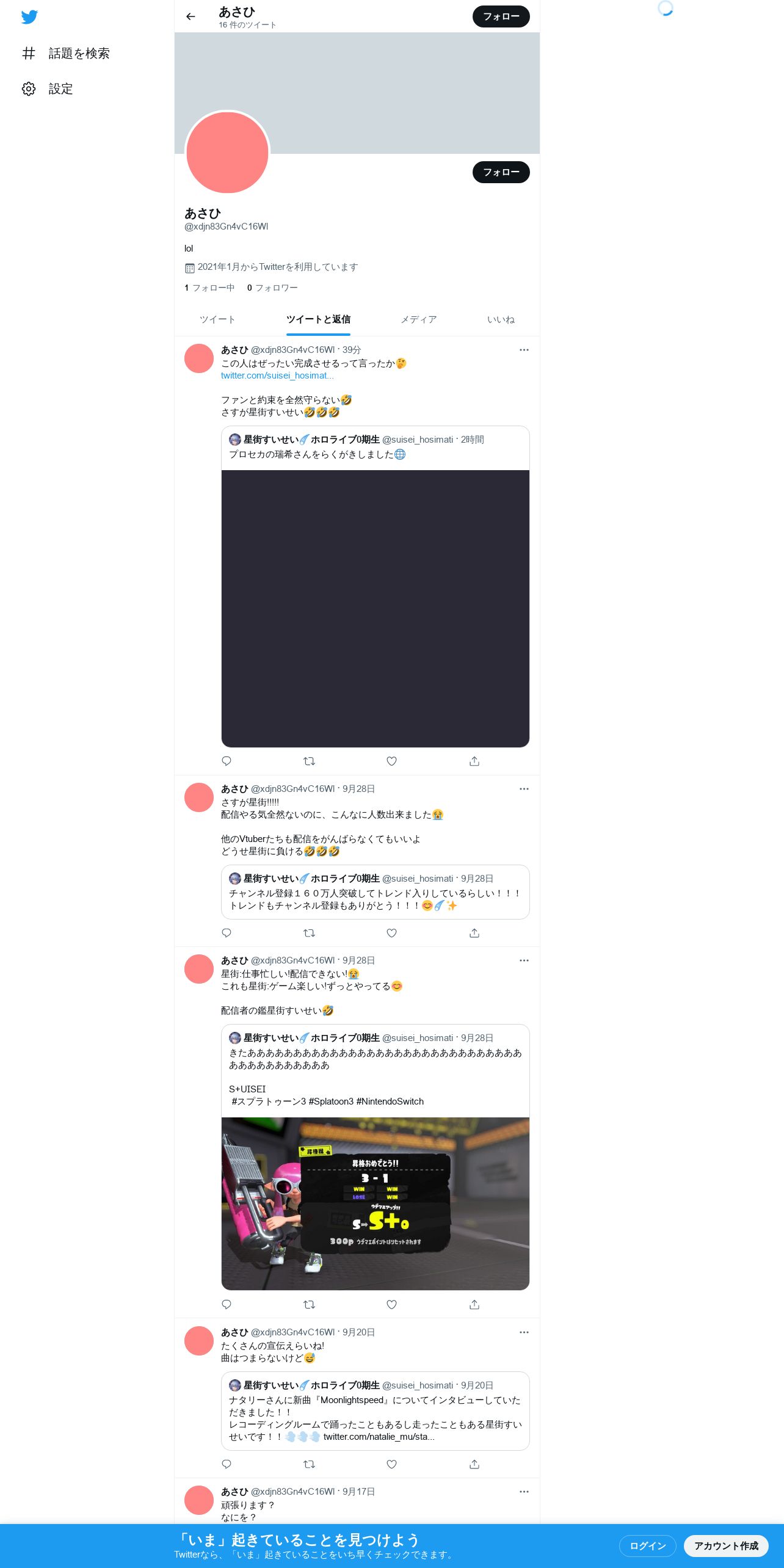Viewport: 784px width, 1568px height.
Task: Like the 39分 tweet
Action: tap(392, 761)
